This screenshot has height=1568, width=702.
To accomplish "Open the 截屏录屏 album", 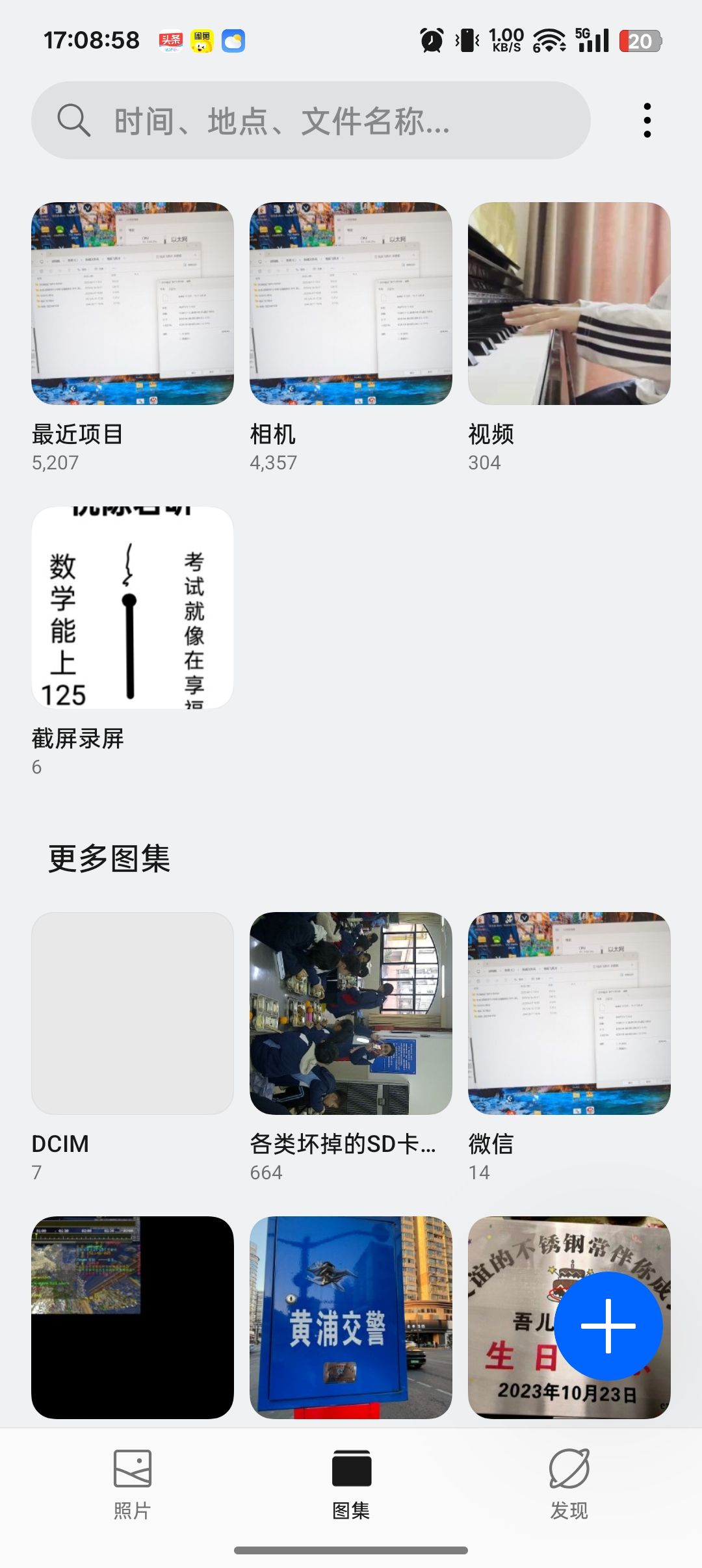I will pos(133,608).
